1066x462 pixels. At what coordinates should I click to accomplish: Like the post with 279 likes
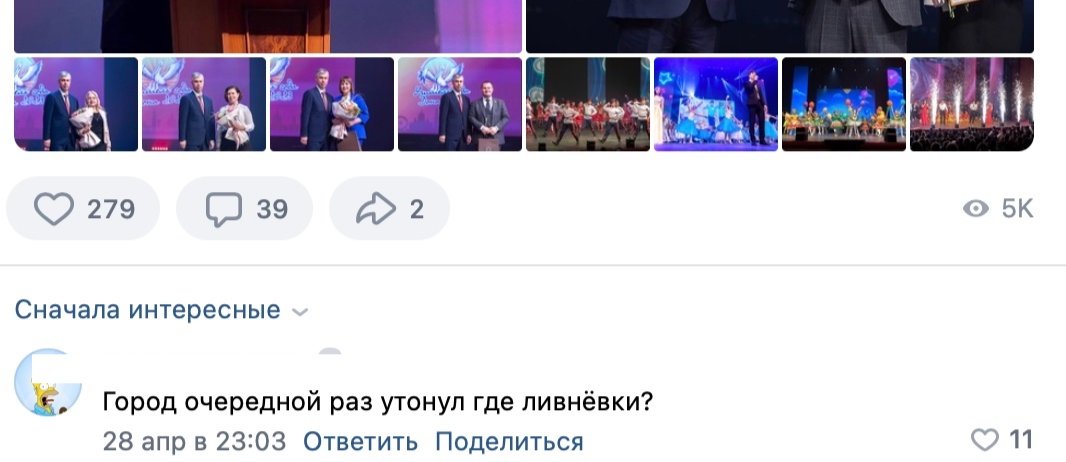(x=83, y=209)
